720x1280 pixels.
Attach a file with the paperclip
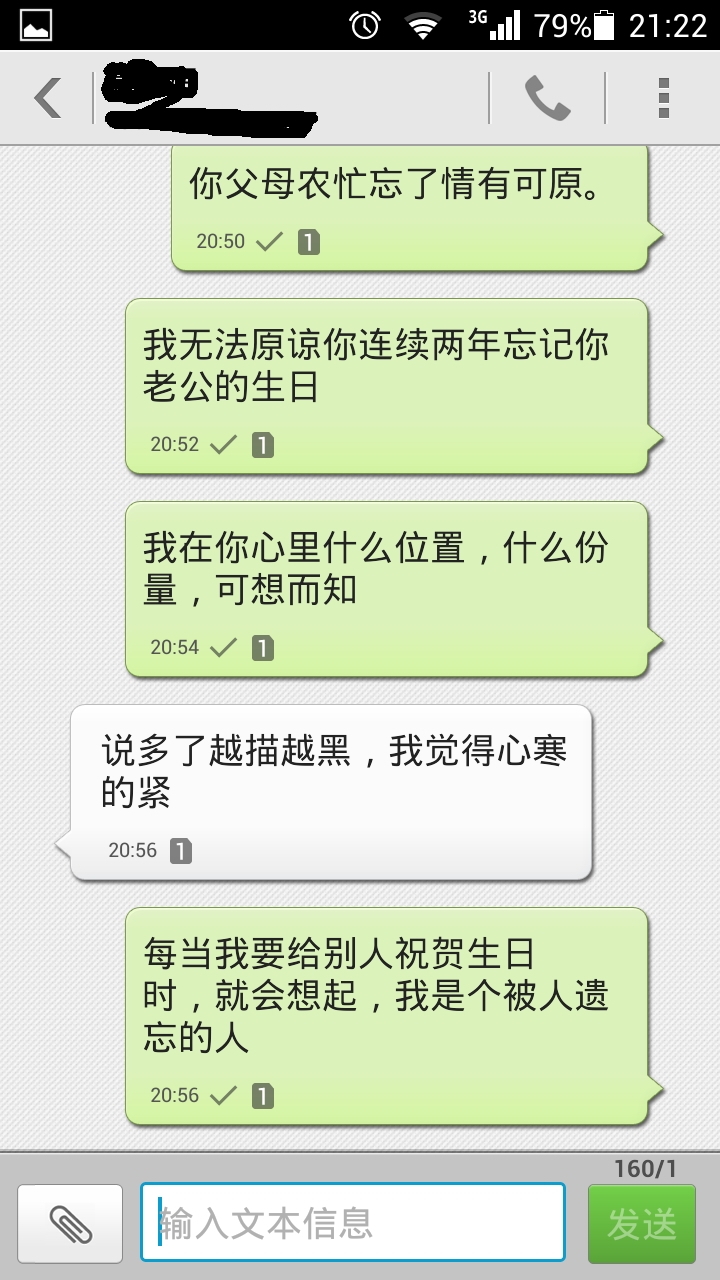[x=70, y=1223]
